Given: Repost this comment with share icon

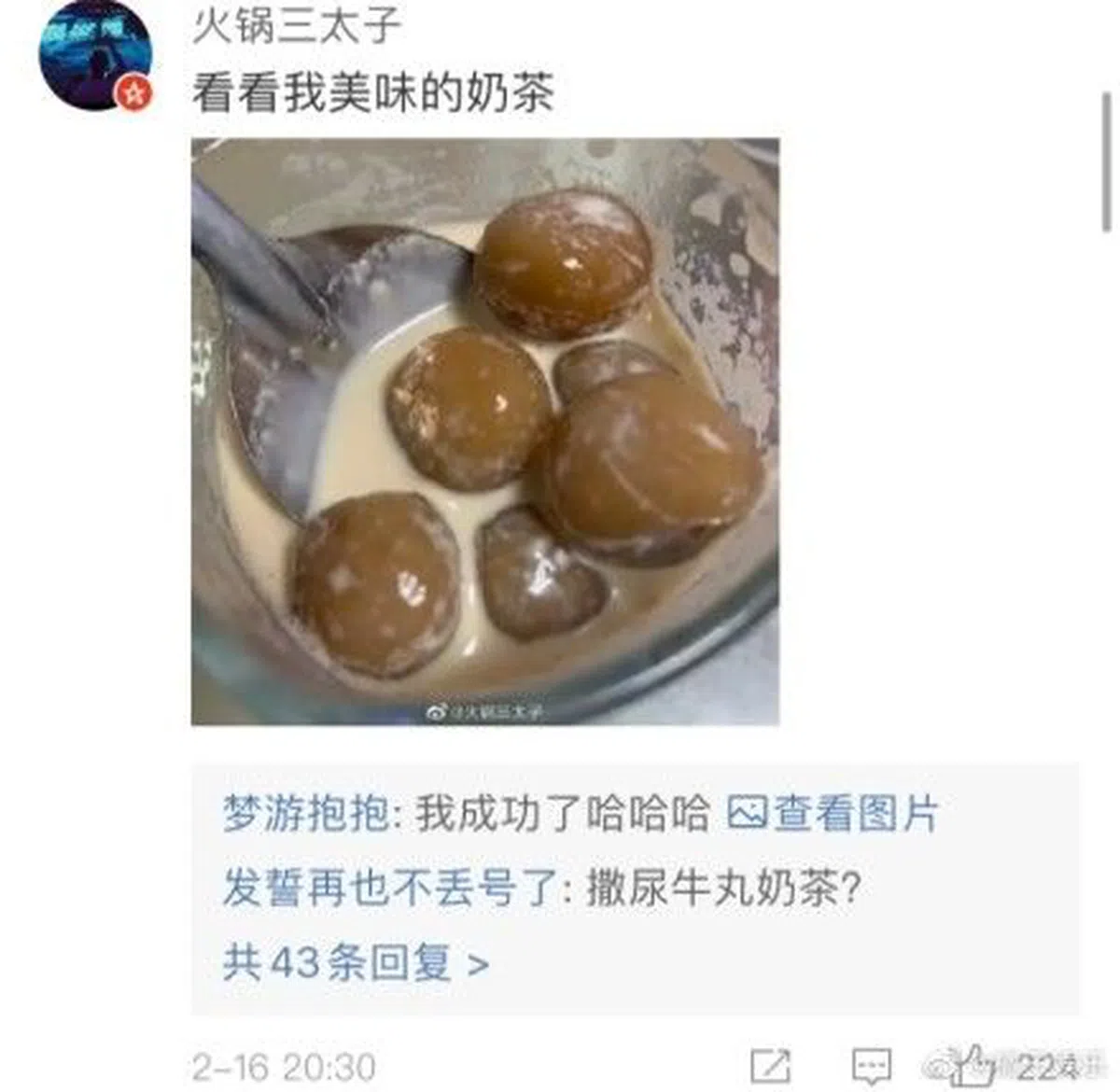Looking at the screenshot, I should tap(771, 1065).
